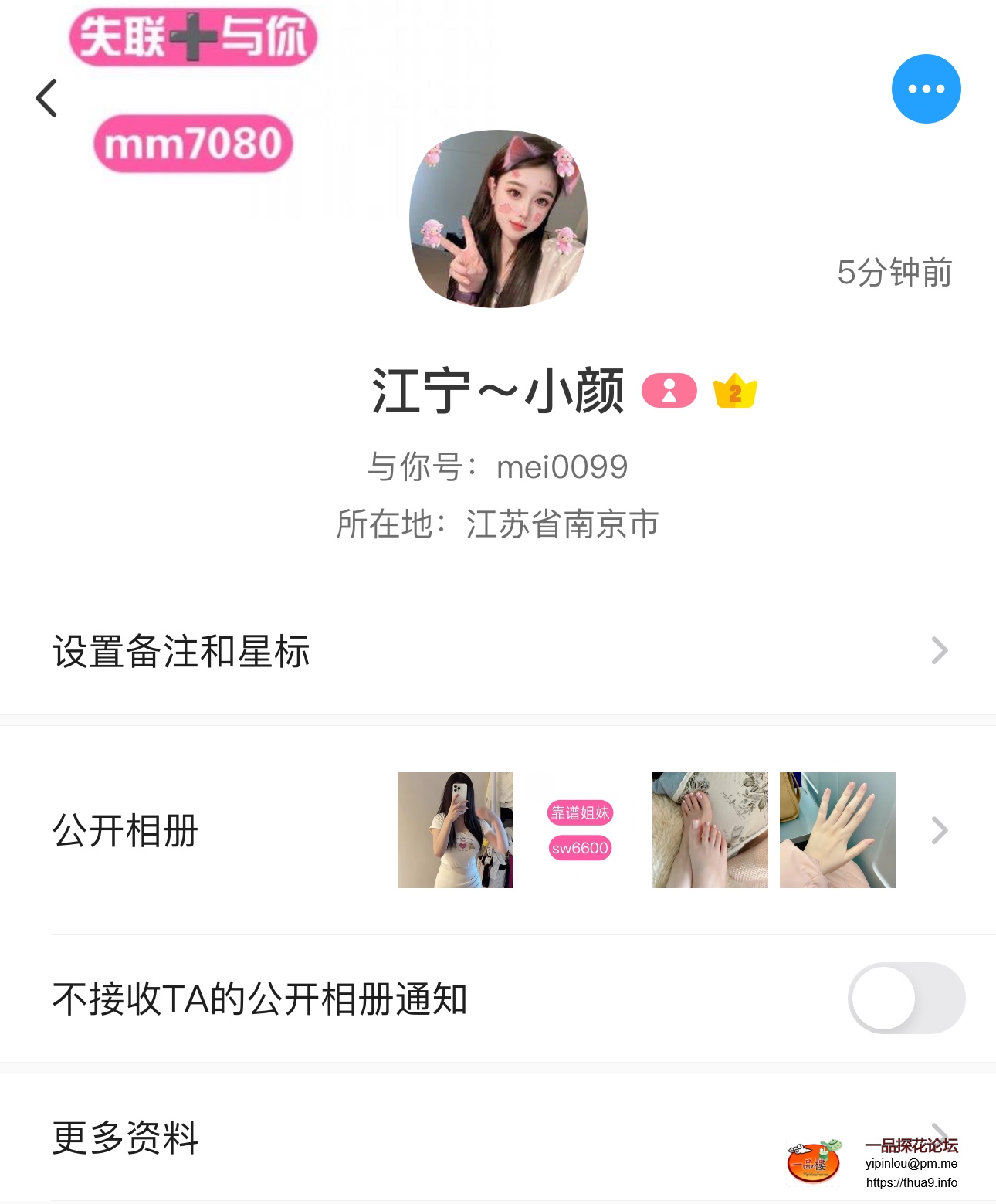996x1204 pixels.
Task: Go back using the back arrow
Action: click(x=47, y=98)
